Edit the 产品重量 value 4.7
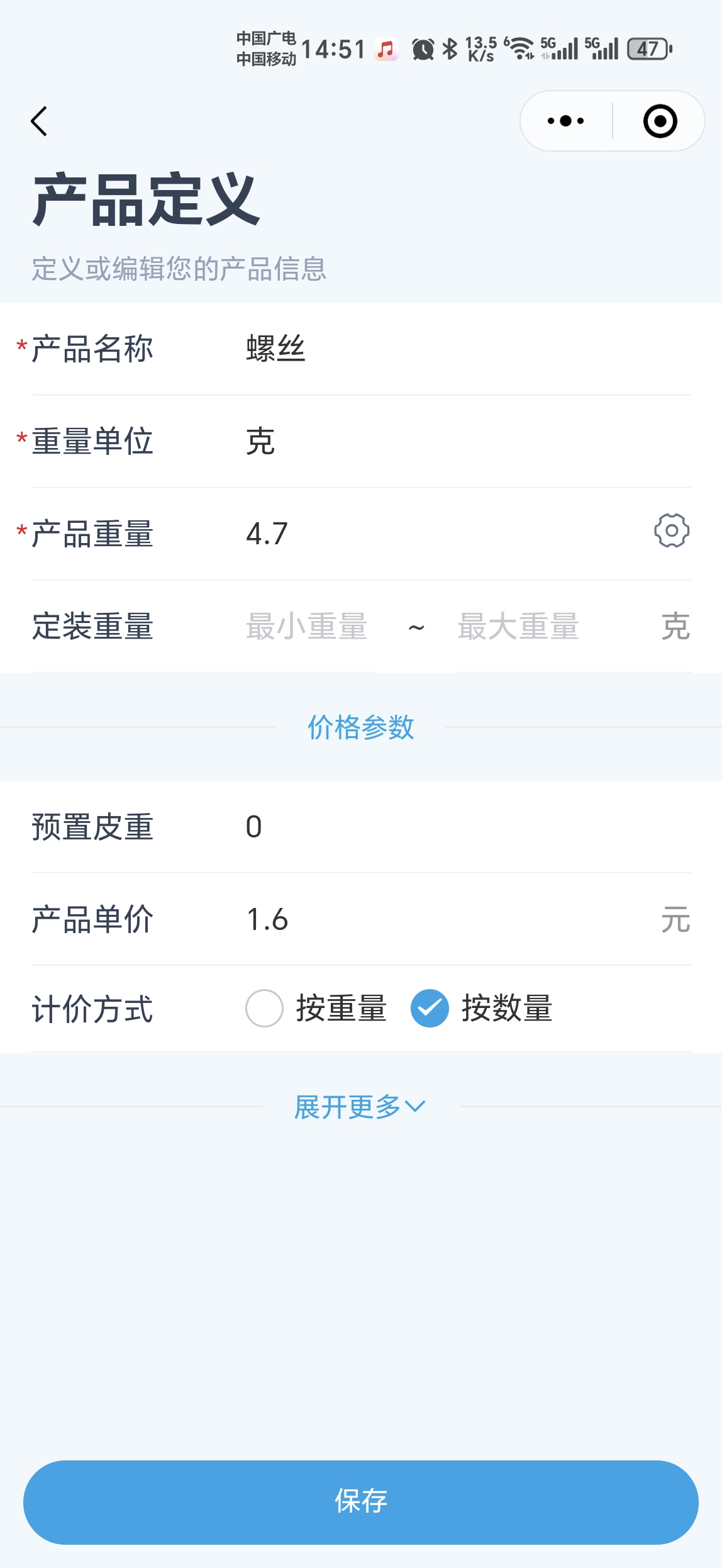 440,534
